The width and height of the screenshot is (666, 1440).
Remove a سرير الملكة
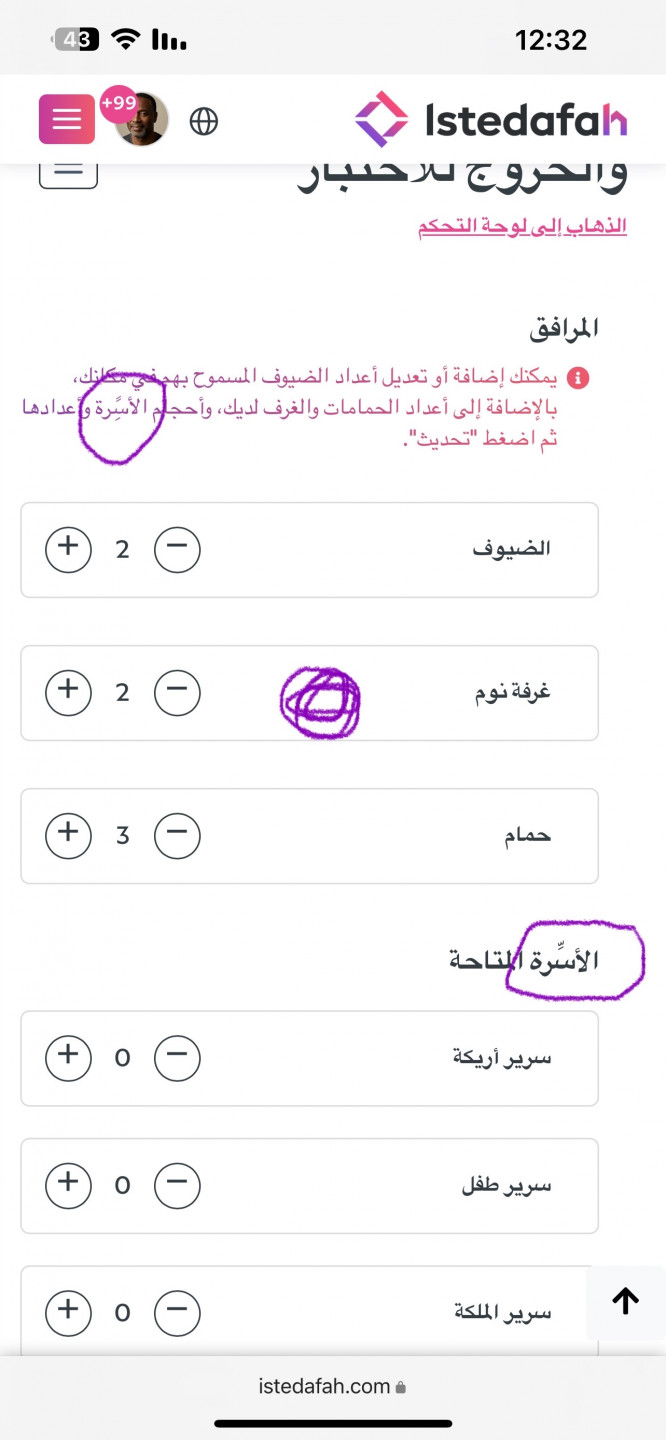177,1312
